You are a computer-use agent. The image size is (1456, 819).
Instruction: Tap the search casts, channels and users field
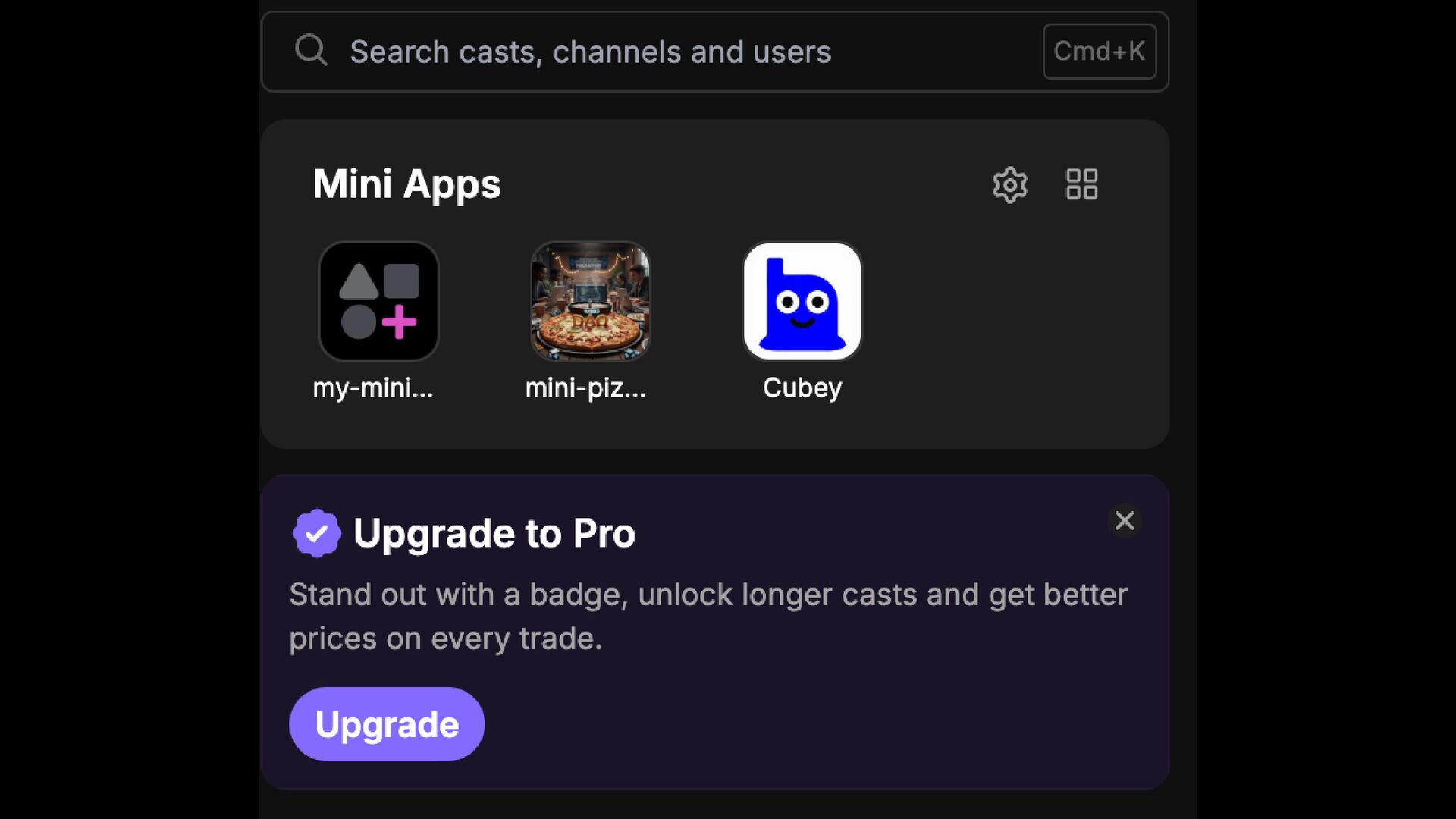652,52
